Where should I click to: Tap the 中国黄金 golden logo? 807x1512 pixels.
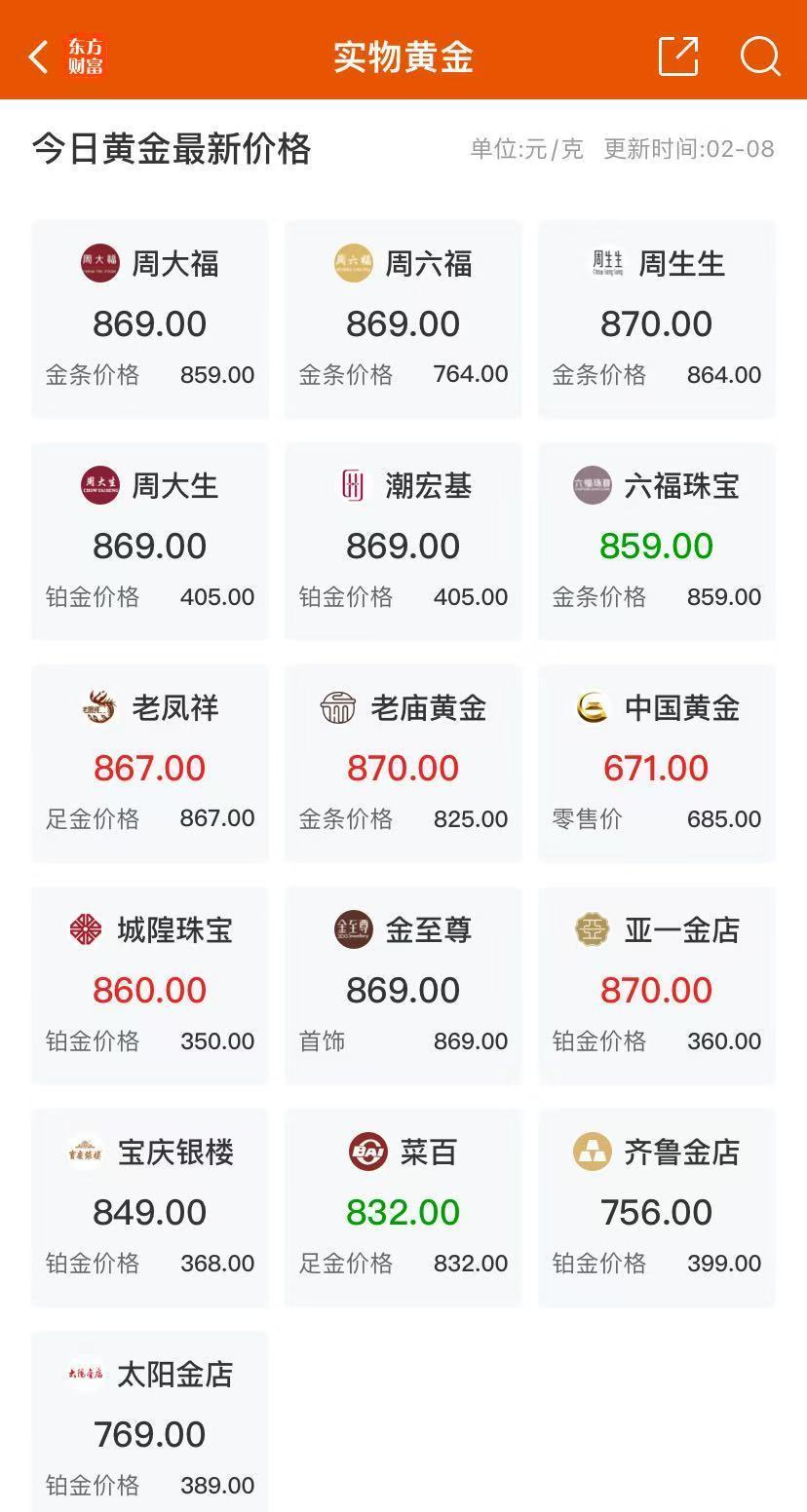[x=591, y=708]
